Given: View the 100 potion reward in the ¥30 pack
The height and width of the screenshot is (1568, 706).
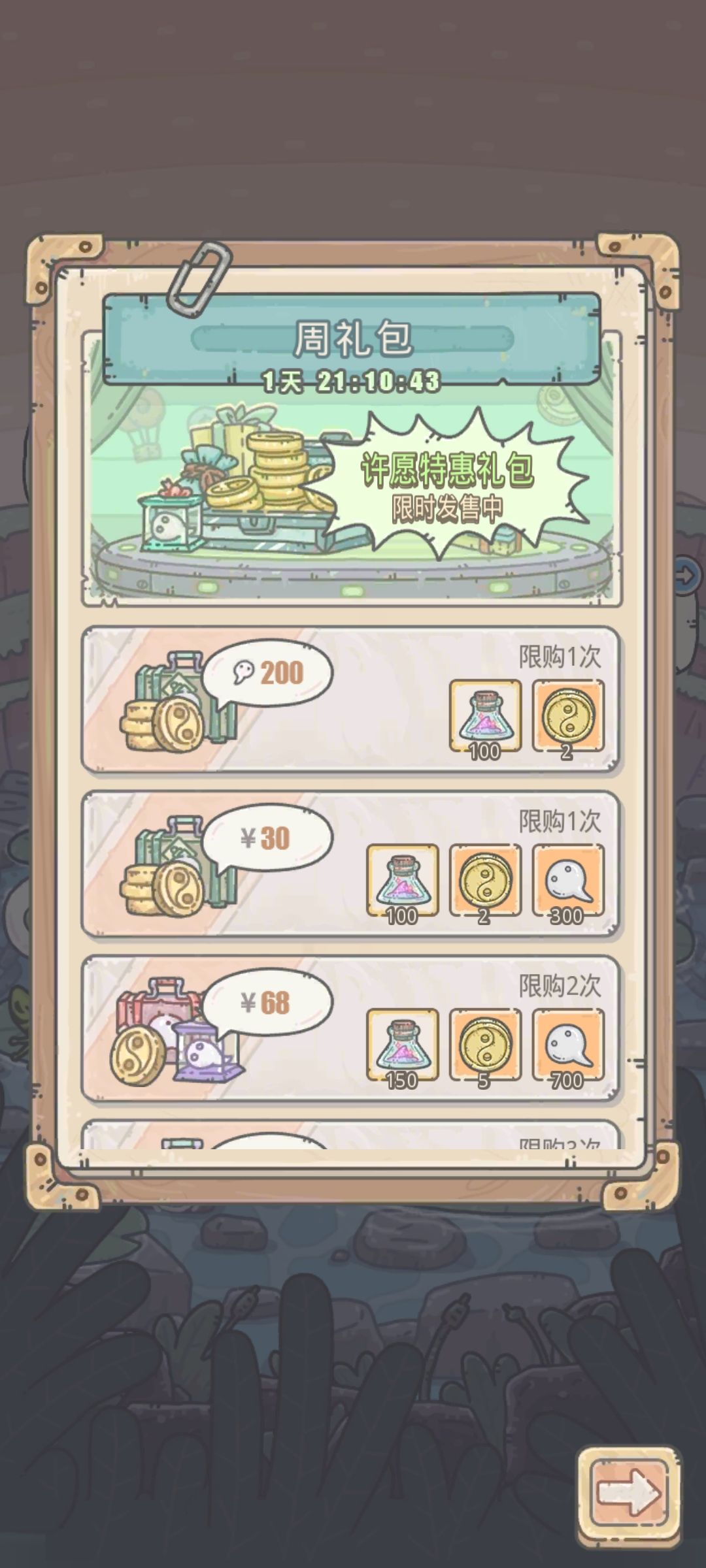Looking at the screenshot, I should (402, 881).
